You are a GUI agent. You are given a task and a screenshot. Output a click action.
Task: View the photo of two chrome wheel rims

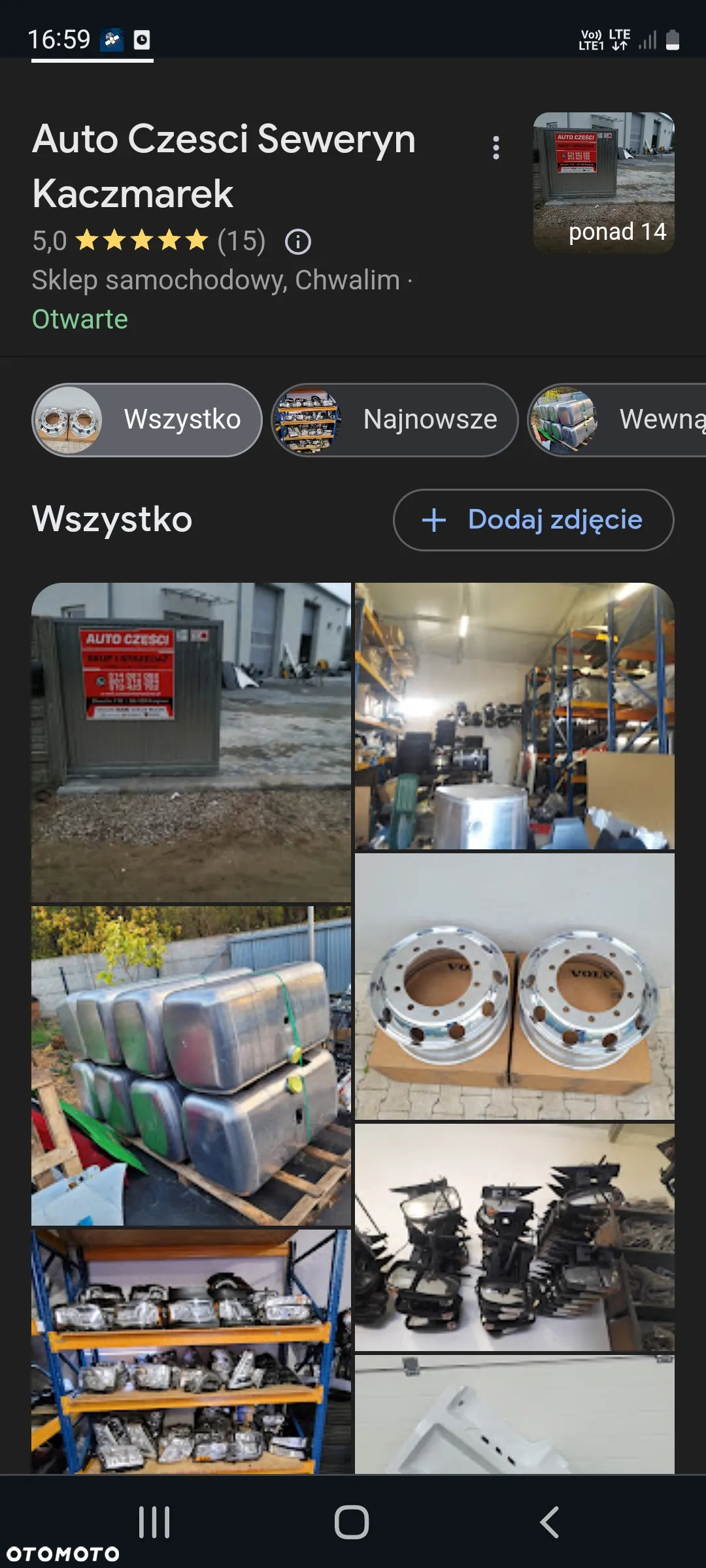point(514,987)
